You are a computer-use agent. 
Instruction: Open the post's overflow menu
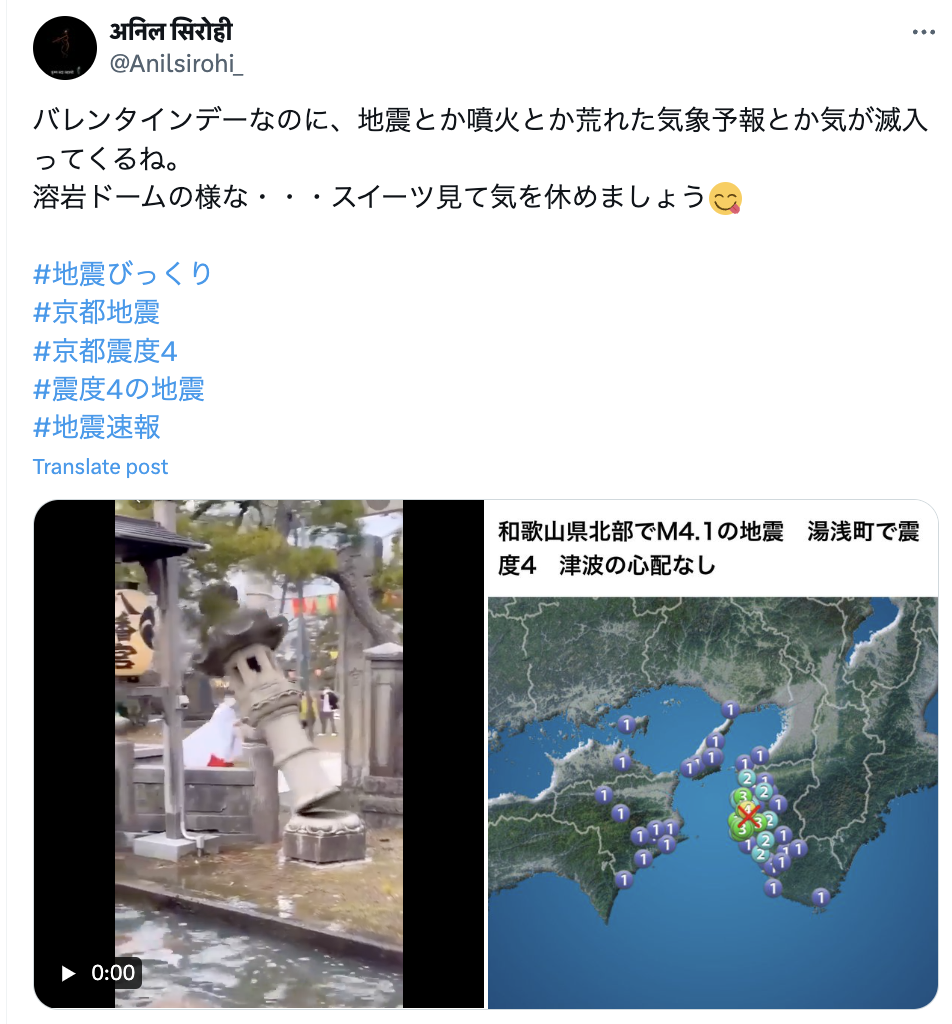[923, 32]
